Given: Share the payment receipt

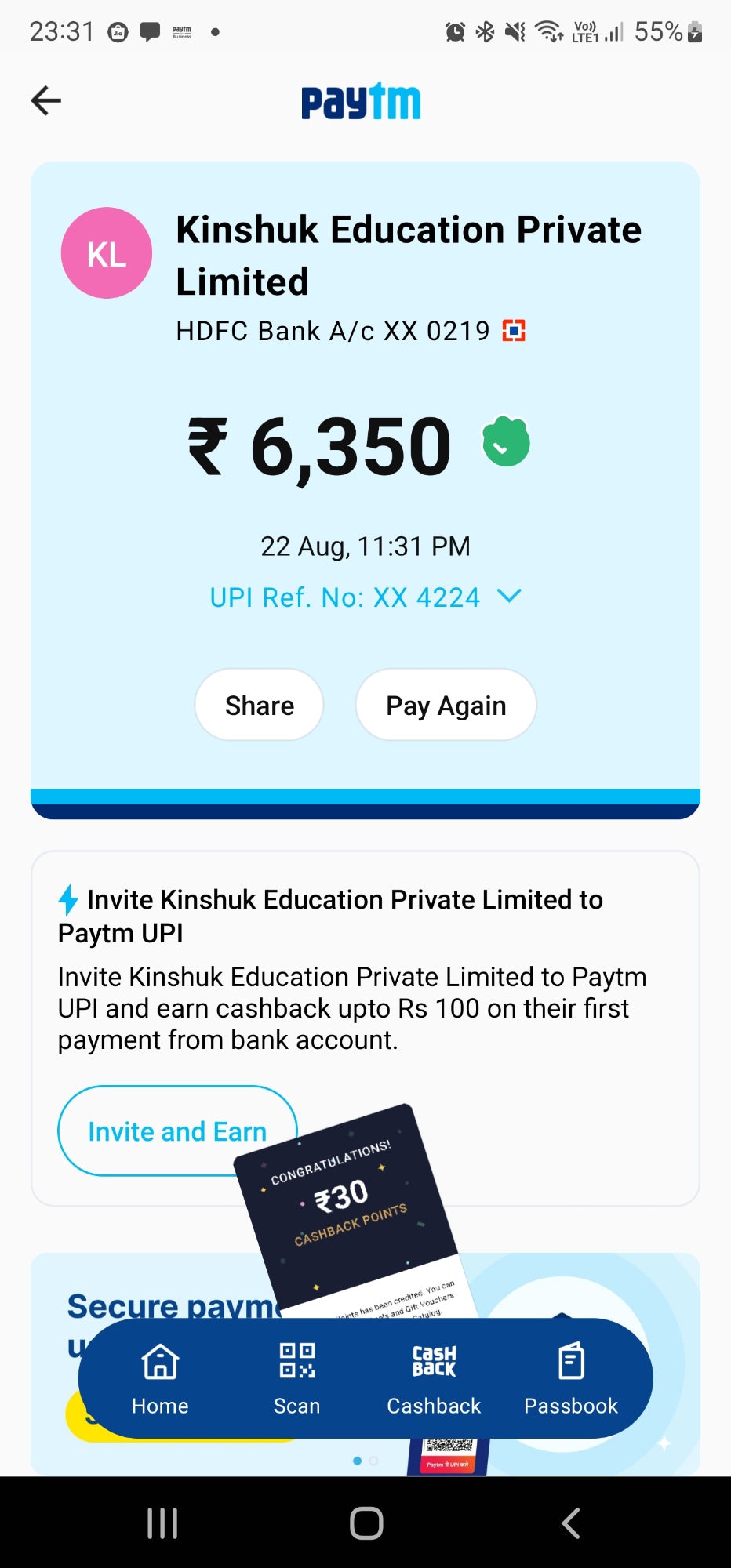Looking at the screenshot, I should (x=259, y=705).
